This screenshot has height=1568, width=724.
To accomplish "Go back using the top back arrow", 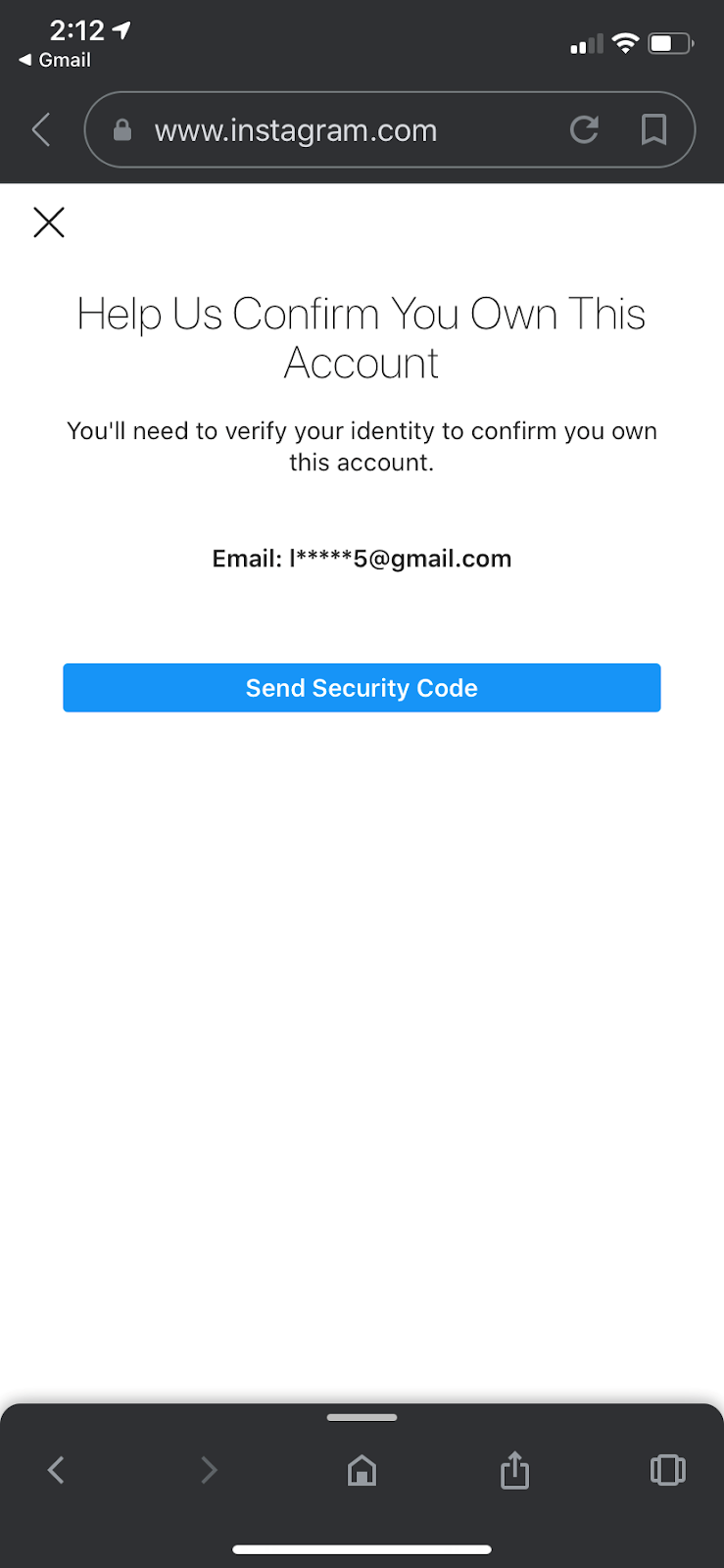I will pyautogui.click(x=41, y=129).
